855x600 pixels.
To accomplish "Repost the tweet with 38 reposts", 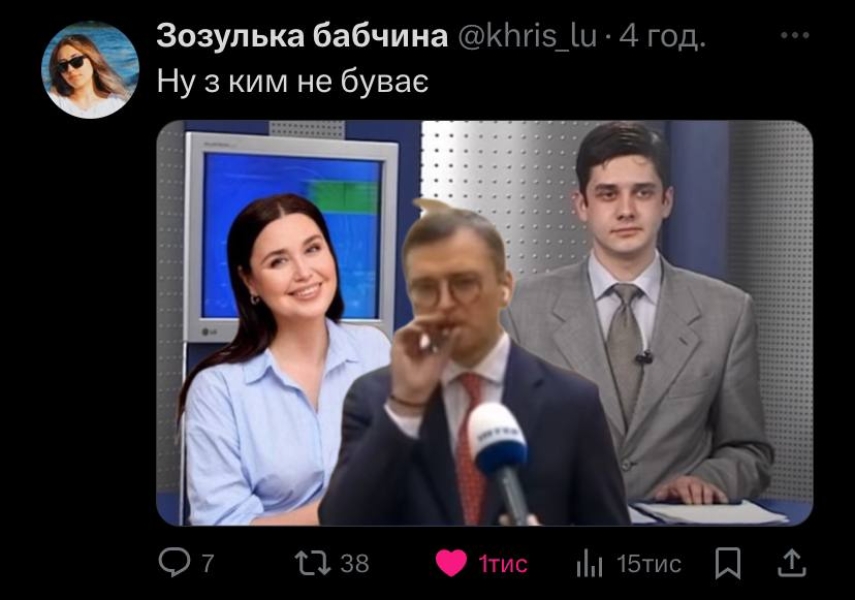I will 308,564.
